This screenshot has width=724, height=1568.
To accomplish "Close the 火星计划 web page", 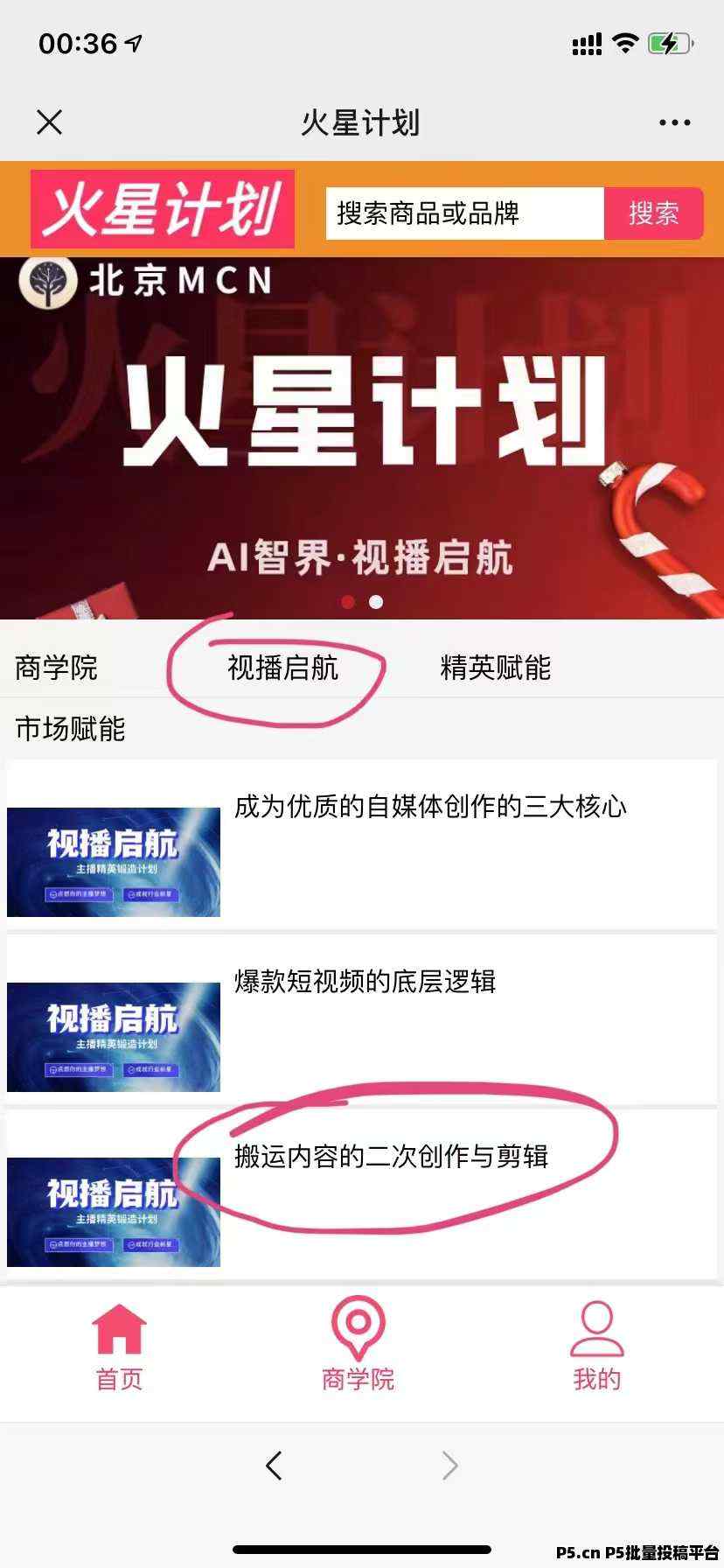I will coord(50,122).
